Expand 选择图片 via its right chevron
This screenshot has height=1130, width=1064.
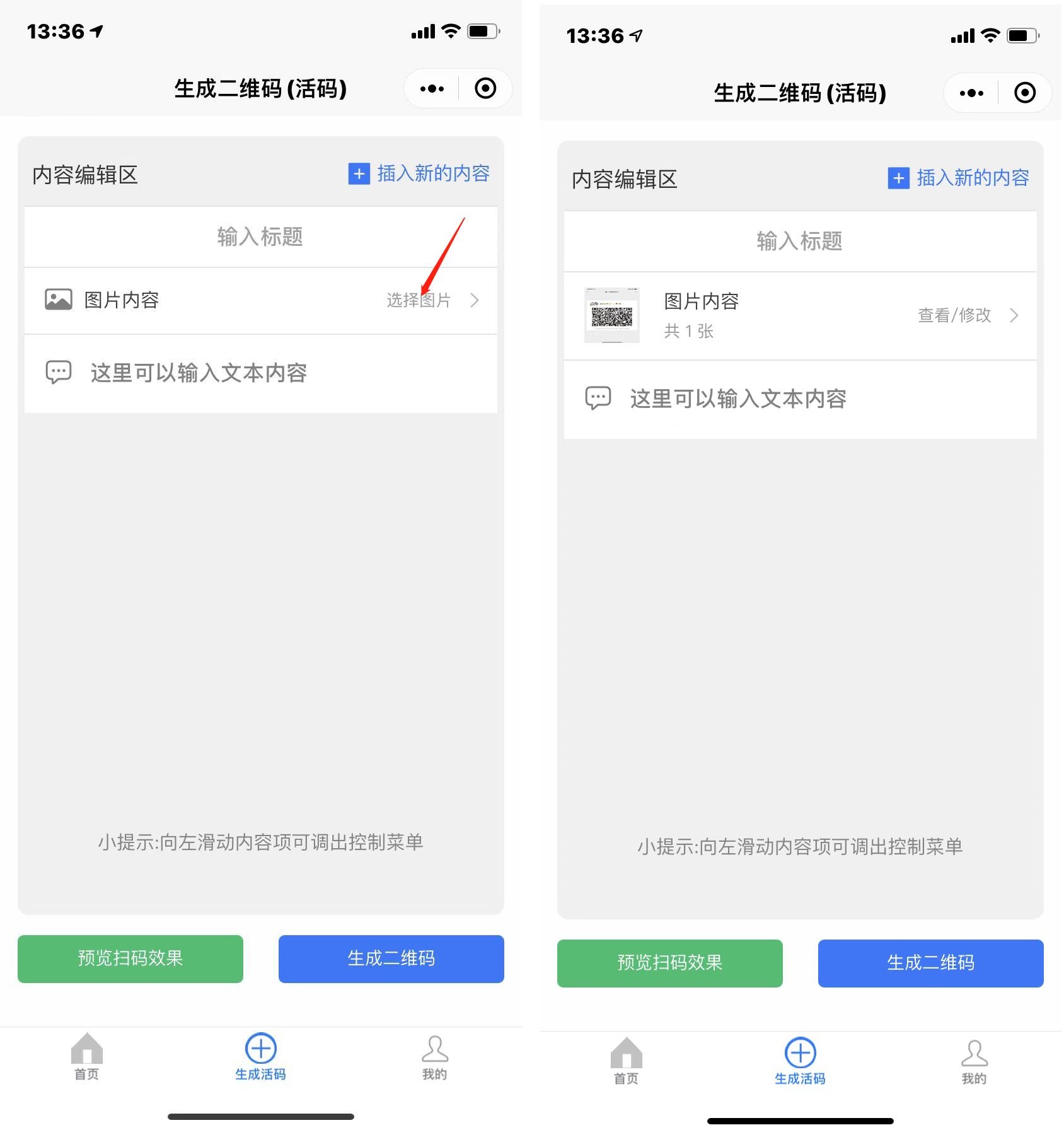475,300
